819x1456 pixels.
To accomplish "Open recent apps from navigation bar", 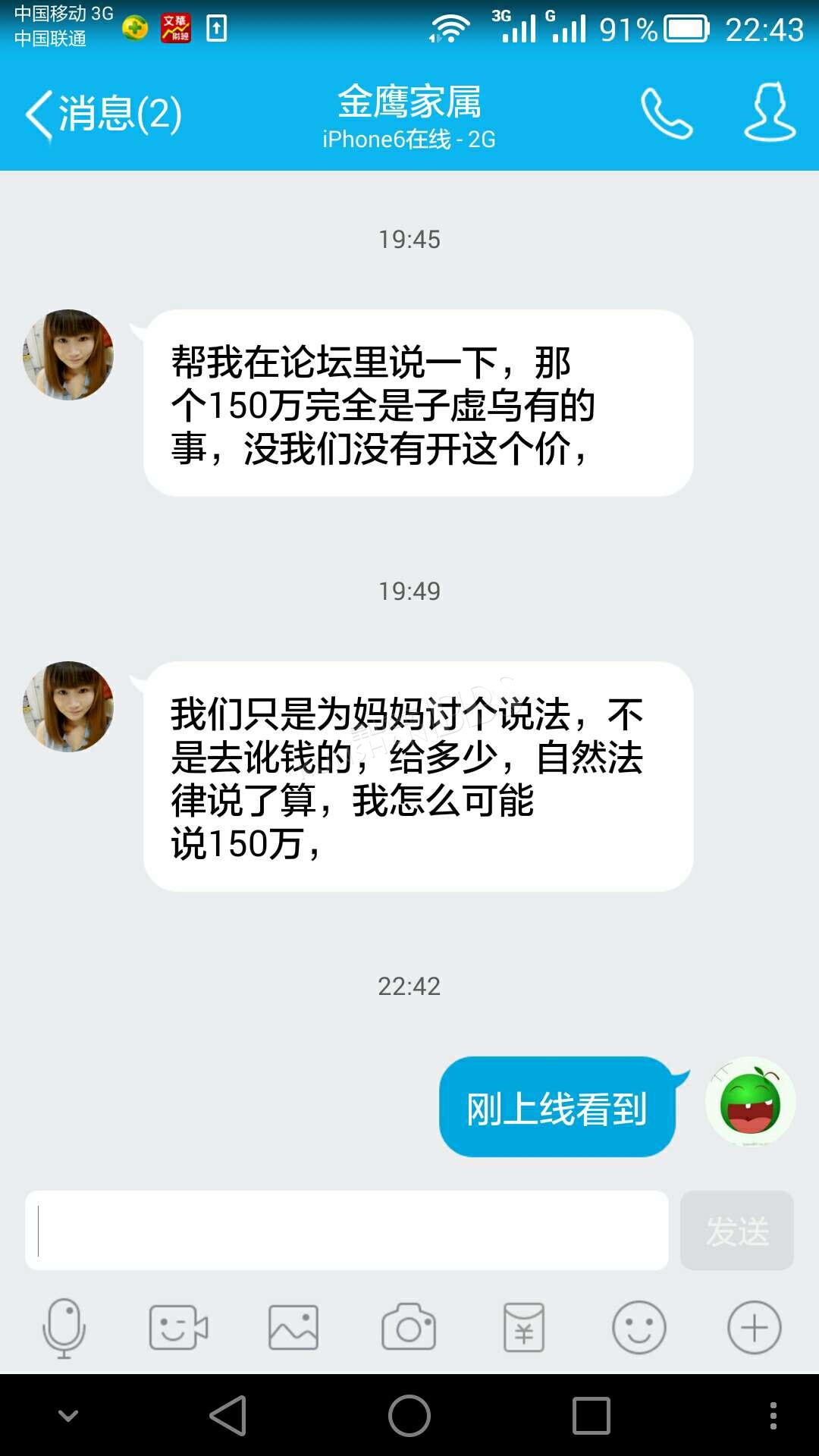I will pos(591,1416).
